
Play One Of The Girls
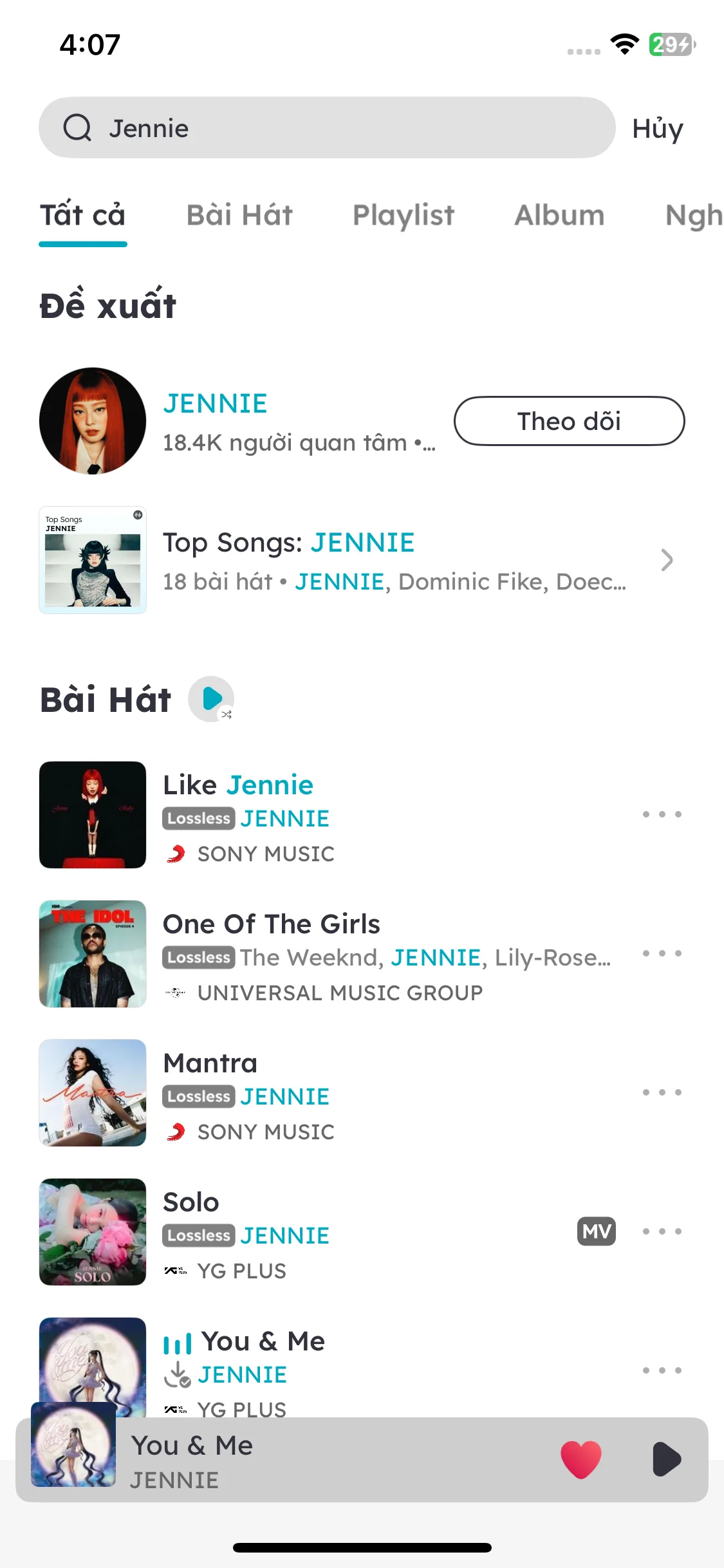271,924
